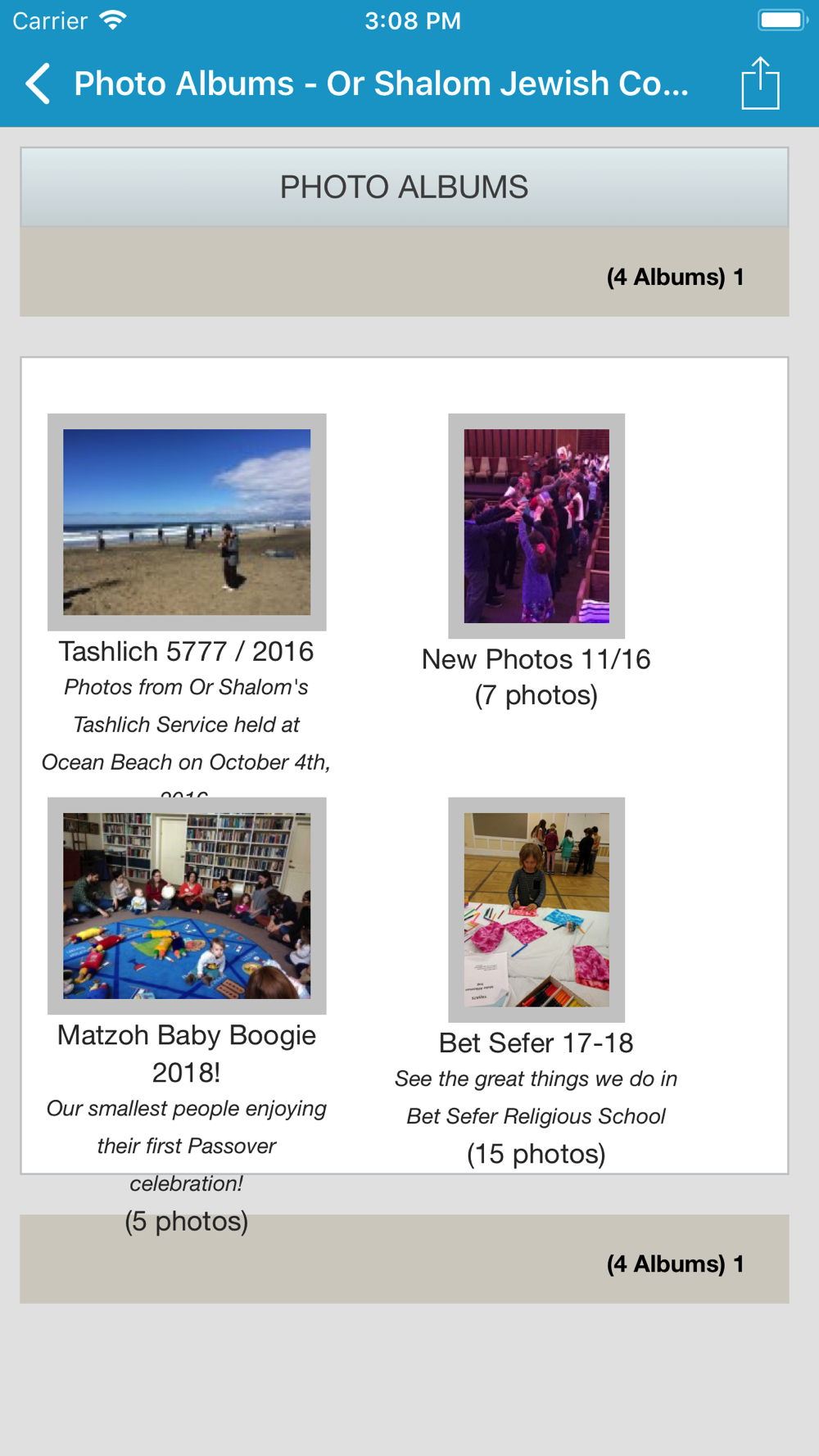View the Matzoh Baby Boogie 2018 album thumbnail

187,906
